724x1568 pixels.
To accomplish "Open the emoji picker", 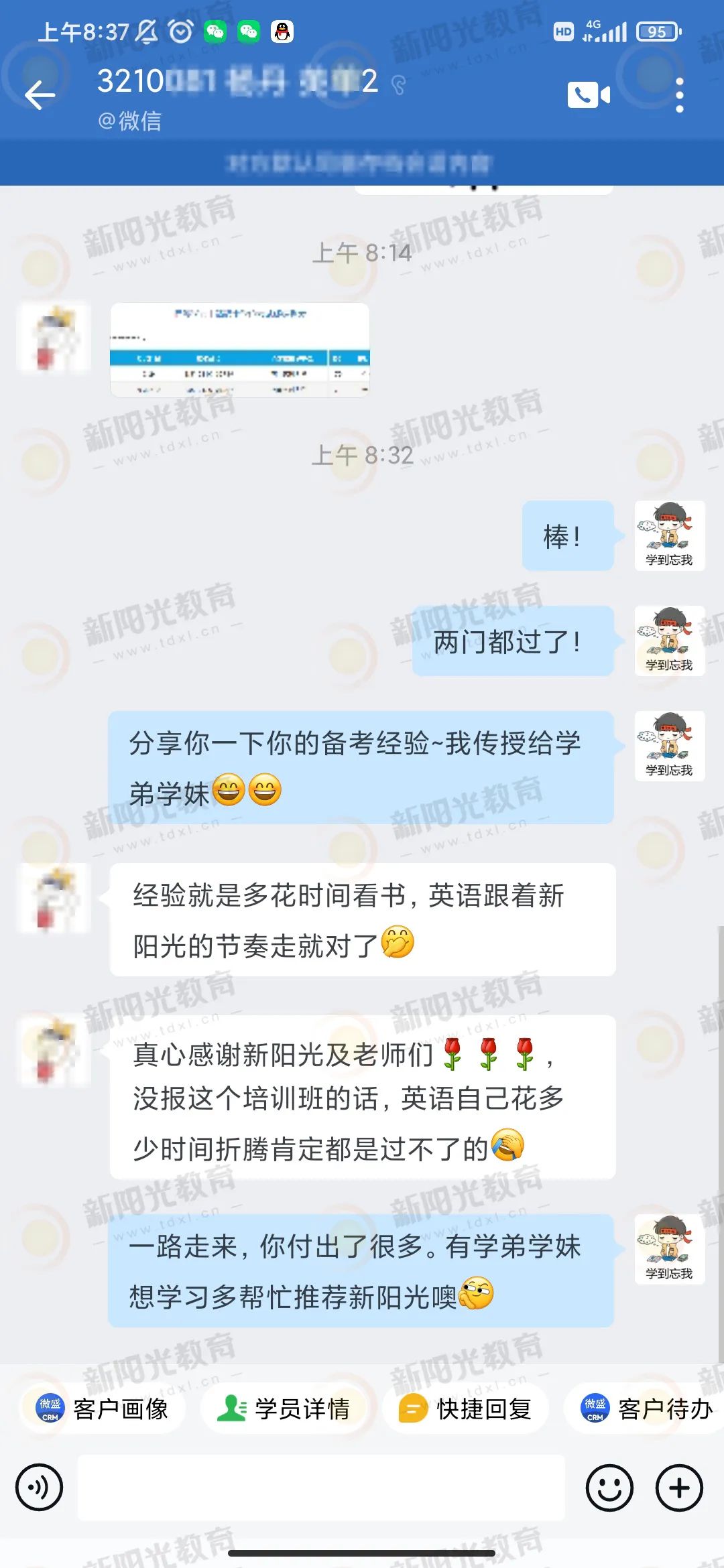I will tap(609, 1488).
